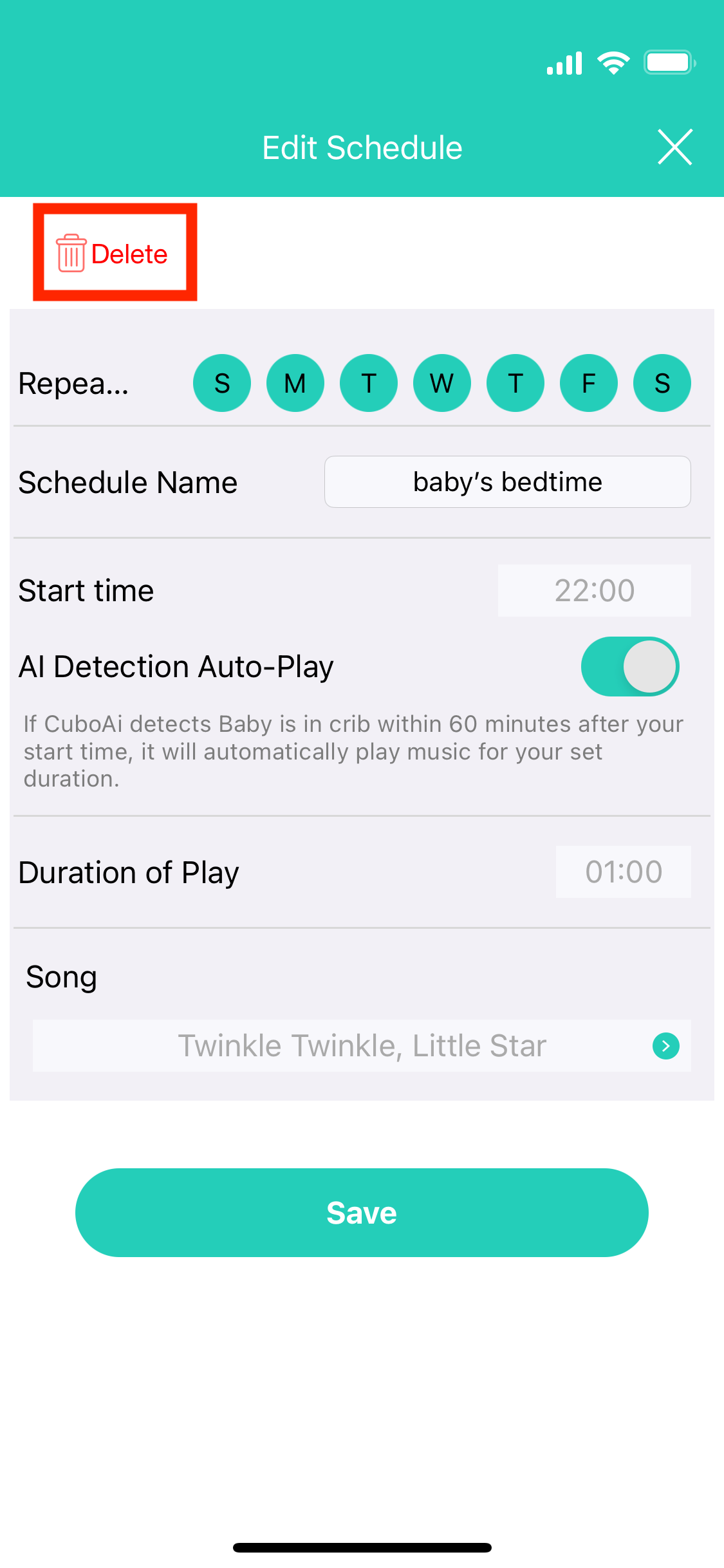This screenshot has width=724, height=1568.
Task: Disable AI Detection Auto-Play
Action: (x=629, y=667)
